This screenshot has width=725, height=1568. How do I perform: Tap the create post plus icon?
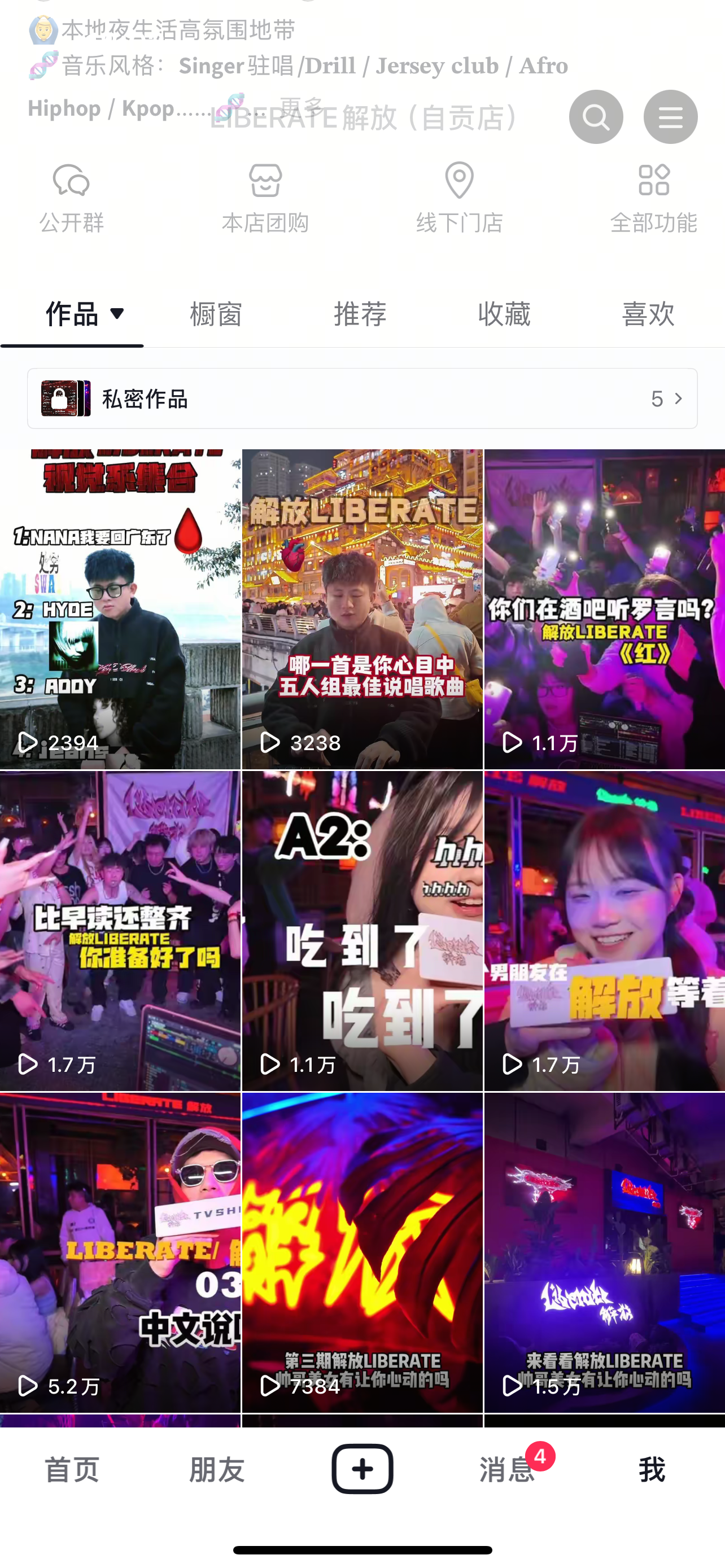pos(362,1469)
